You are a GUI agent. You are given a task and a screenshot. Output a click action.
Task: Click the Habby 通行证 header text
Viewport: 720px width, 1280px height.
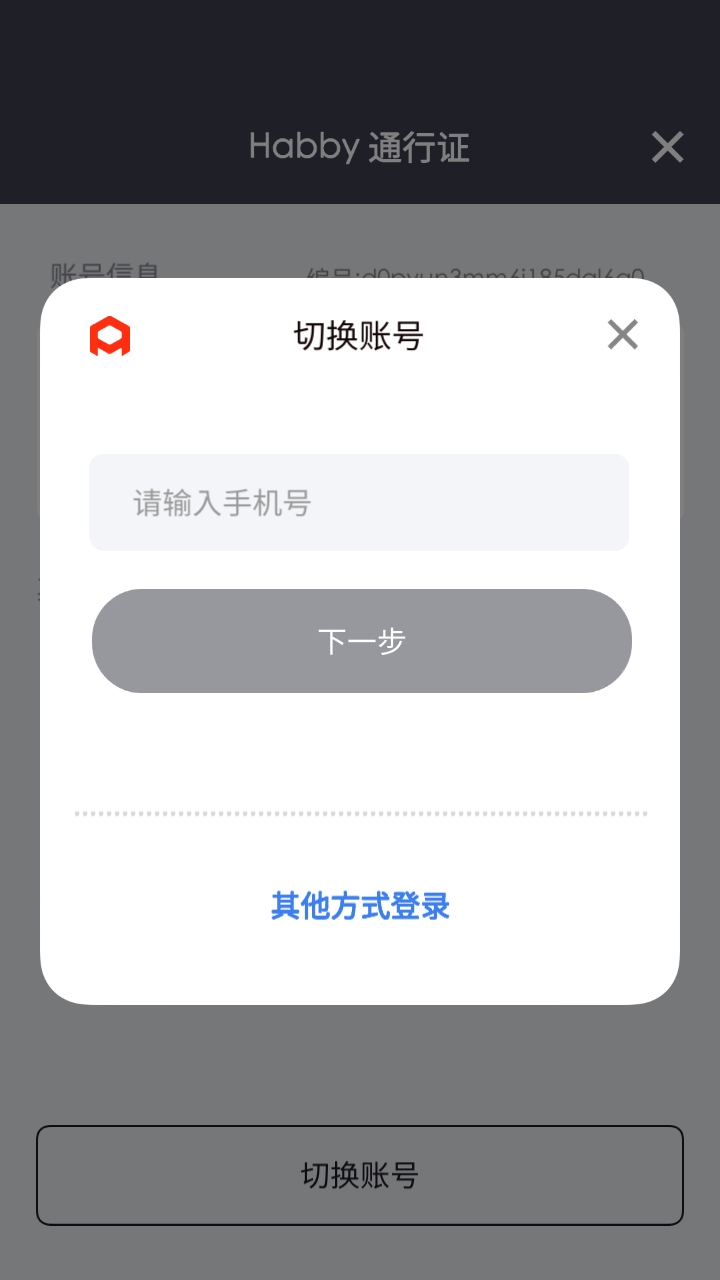[x=360, y=147]
